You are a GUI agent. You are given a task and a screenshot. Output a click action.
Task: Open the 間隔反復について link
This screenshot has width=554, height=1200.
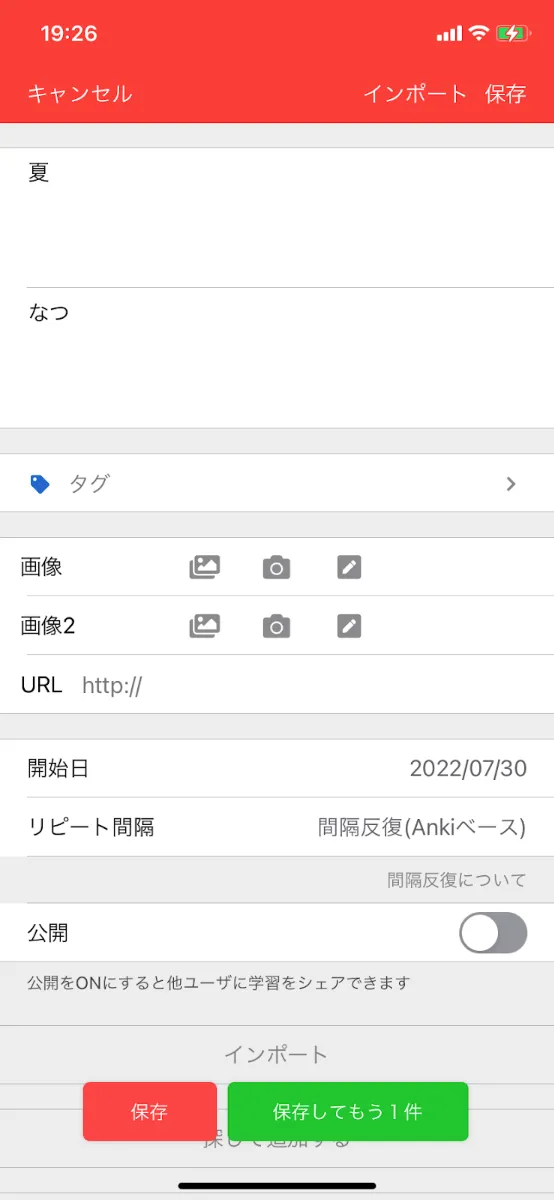point(457,881)
